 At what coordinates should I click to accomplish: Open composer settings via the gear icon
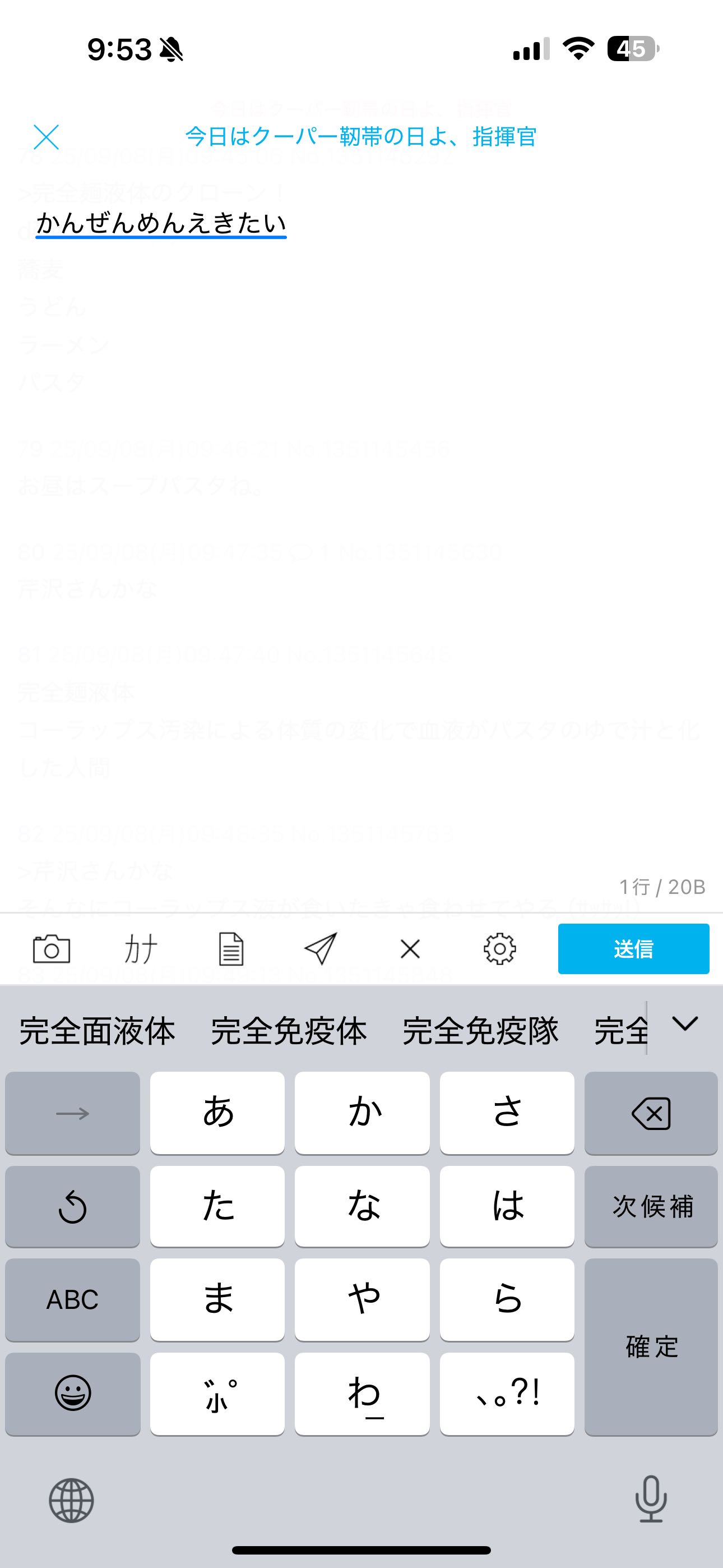click(x=499, y=948)
